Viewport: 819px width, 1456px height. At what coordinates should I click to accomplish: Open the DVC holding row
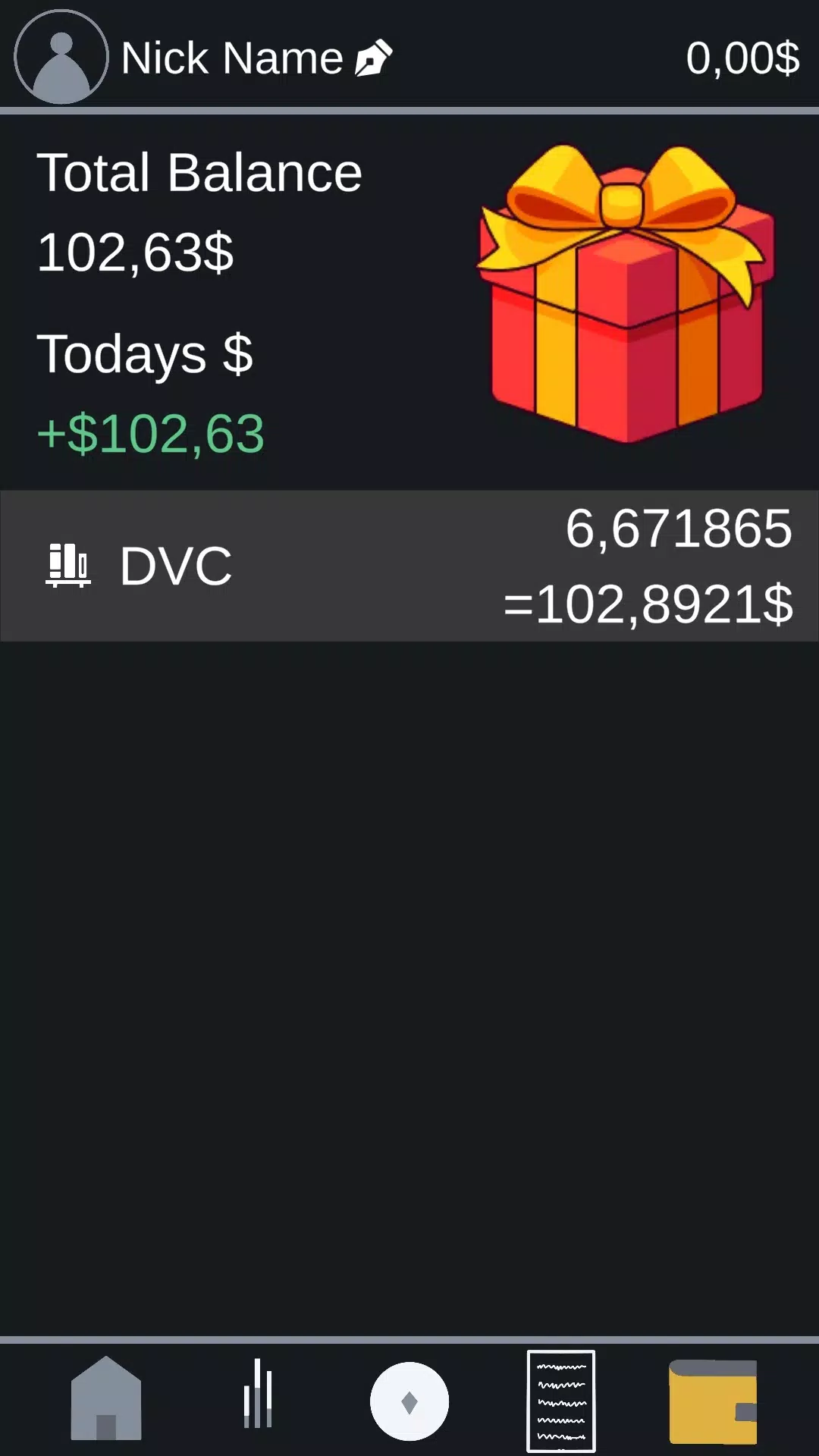click(409, 566)
